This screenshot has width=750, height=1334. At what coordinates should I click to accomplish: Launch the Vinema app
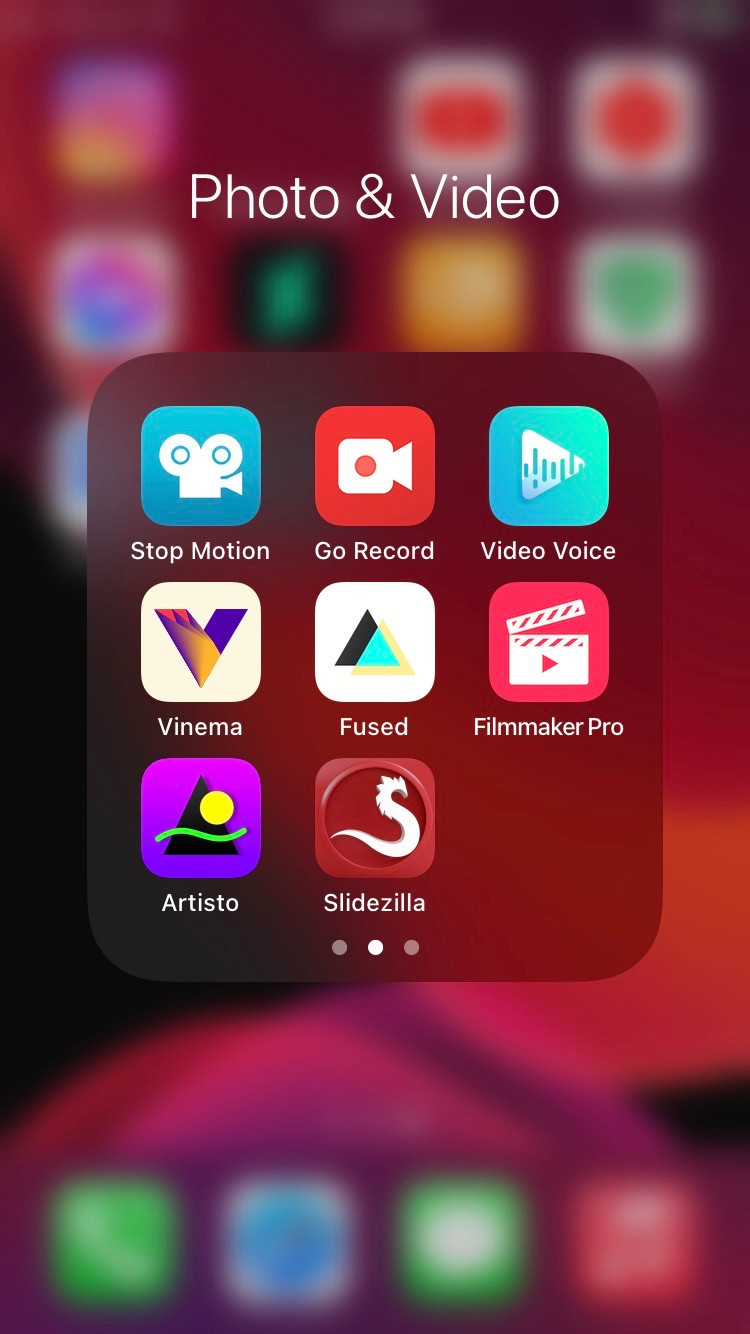[x=200, y=642]
